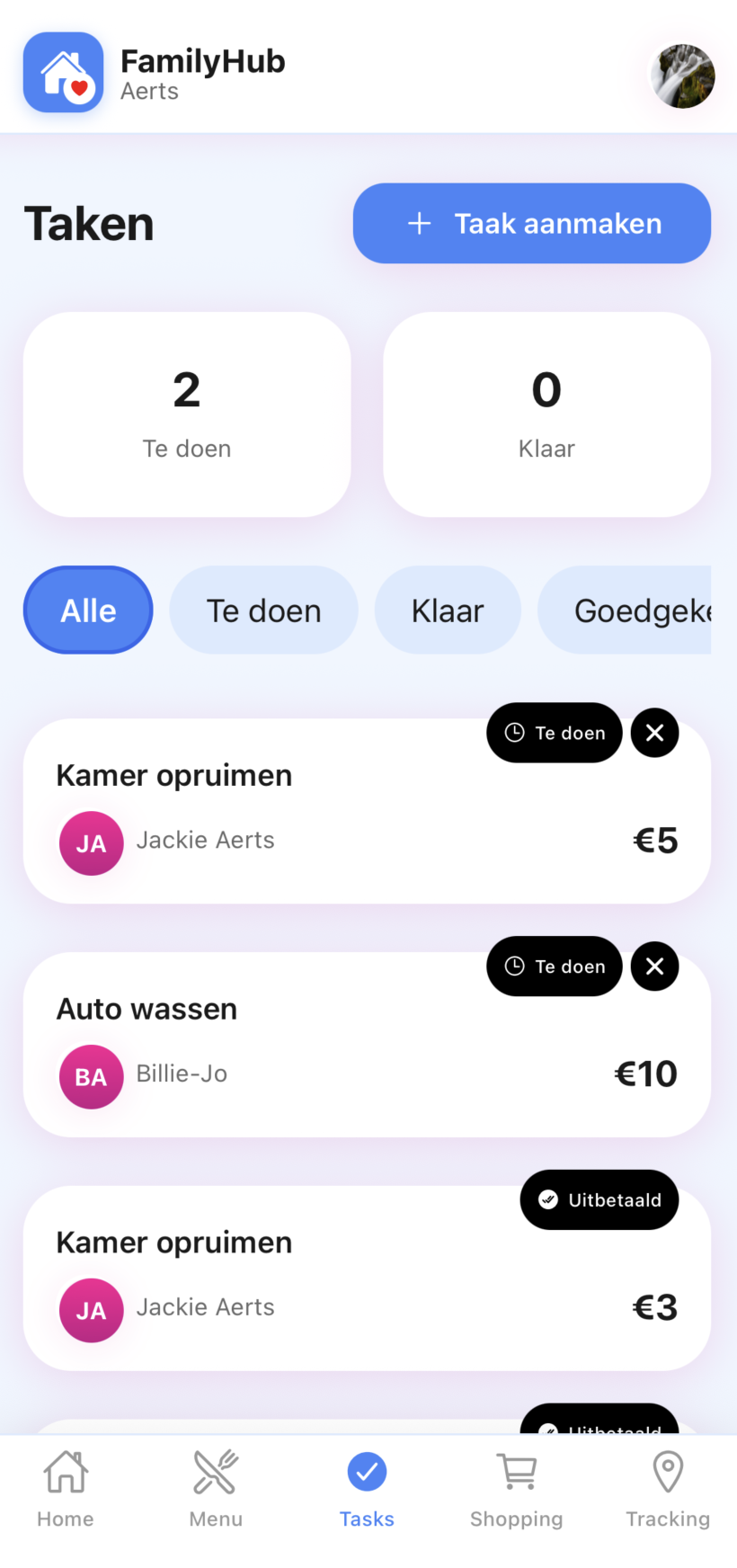Select Jackie Aerts' JA avatar on Kamer opruimen

(91, 842)
